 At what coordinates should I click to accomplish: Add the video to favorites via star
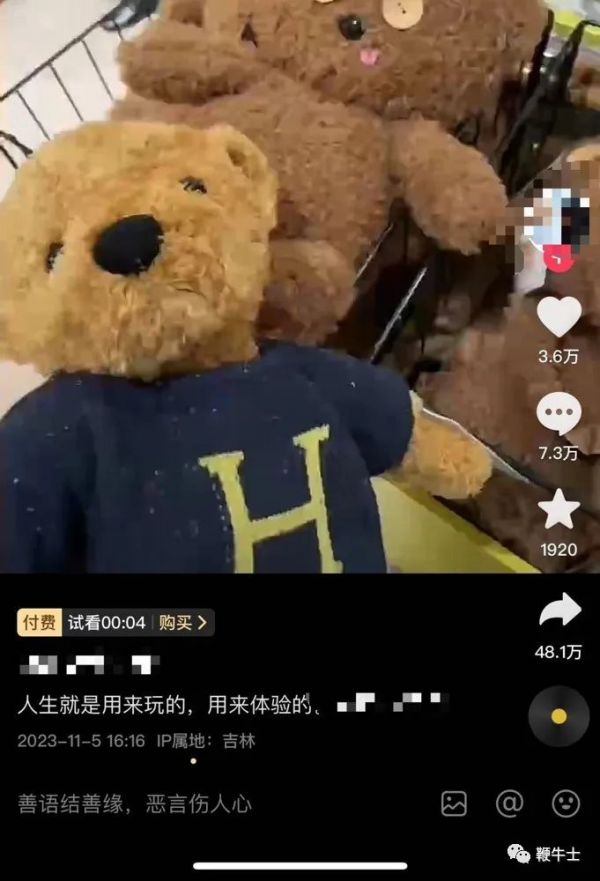point(558,510)
